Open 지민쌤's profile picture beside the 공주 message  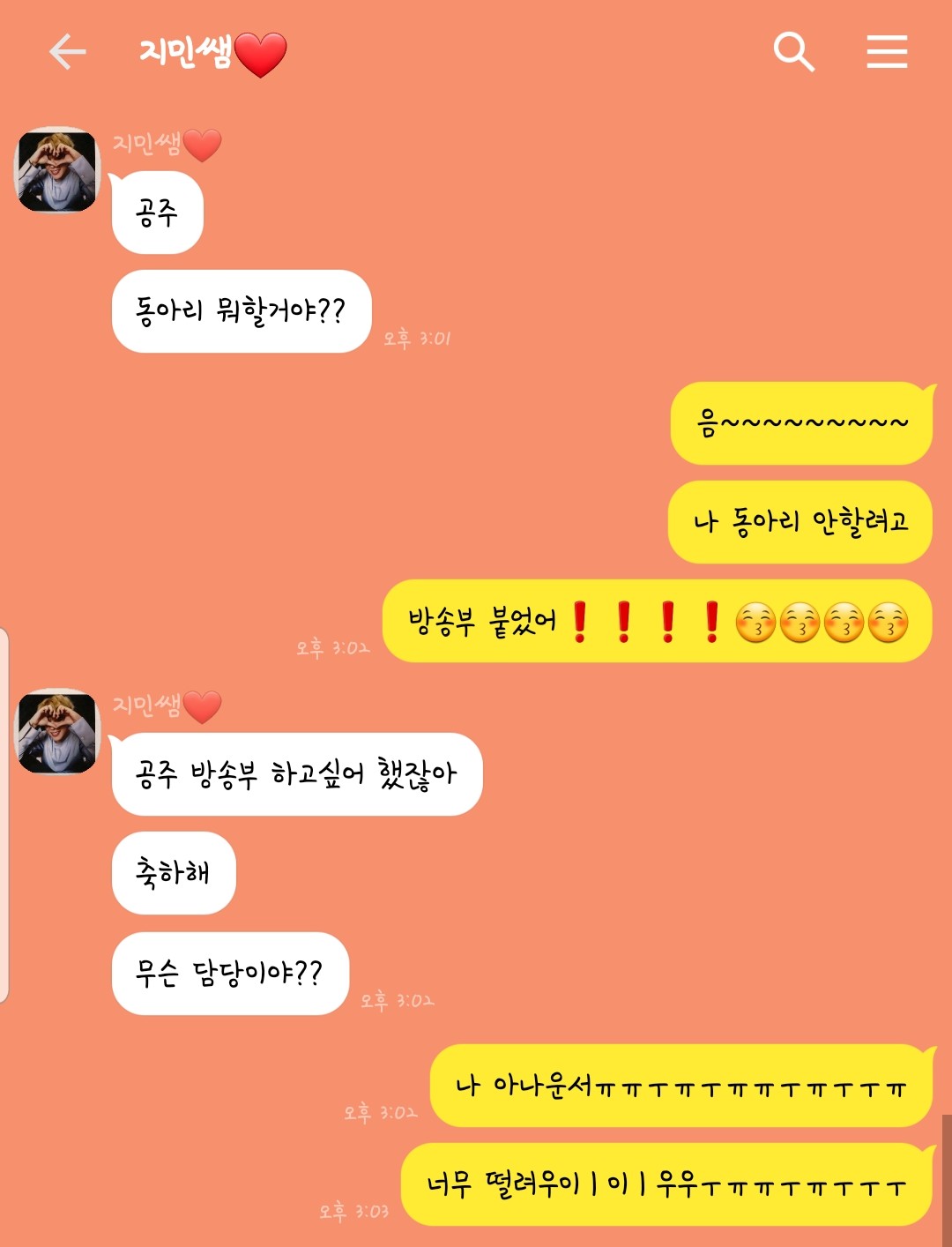click(58, 171)
